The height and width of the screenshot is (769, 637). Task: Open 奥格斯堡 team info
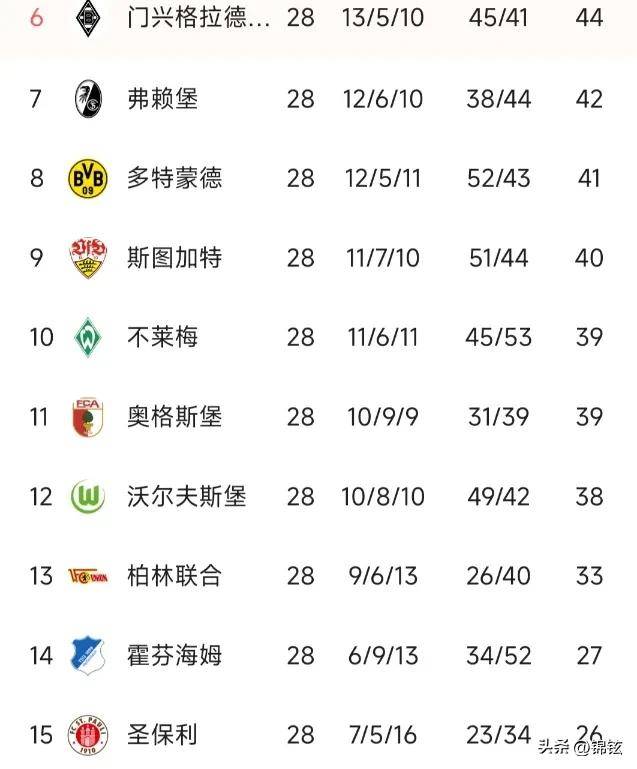click(175, 416)
